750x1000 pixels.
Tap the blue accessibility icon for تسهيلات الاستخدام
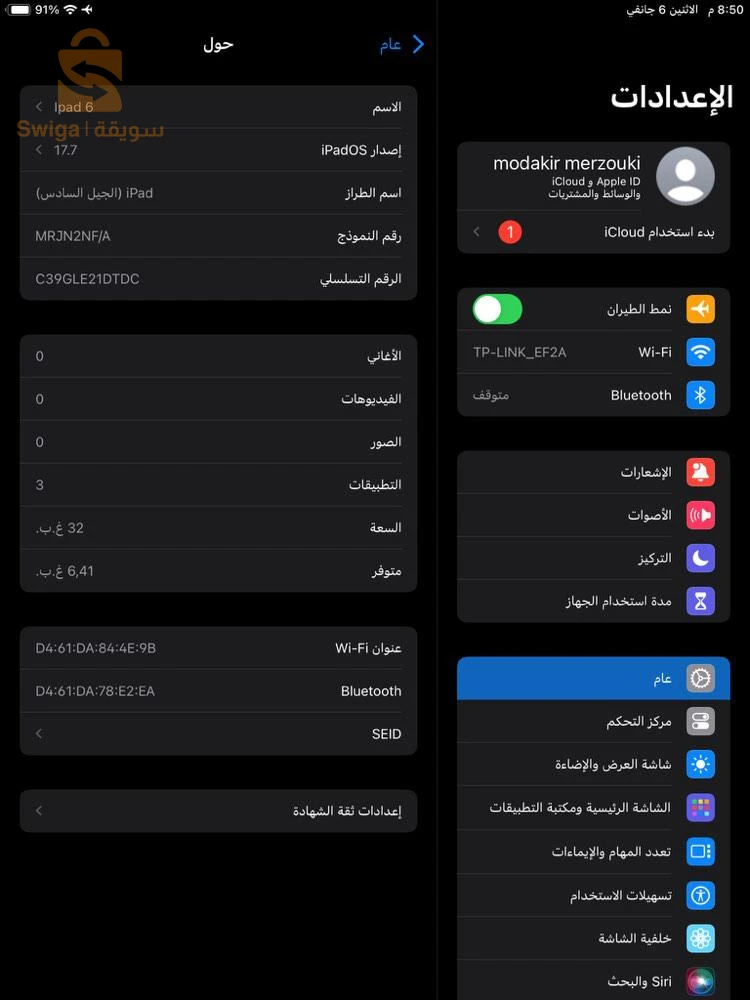pos(700,894)
